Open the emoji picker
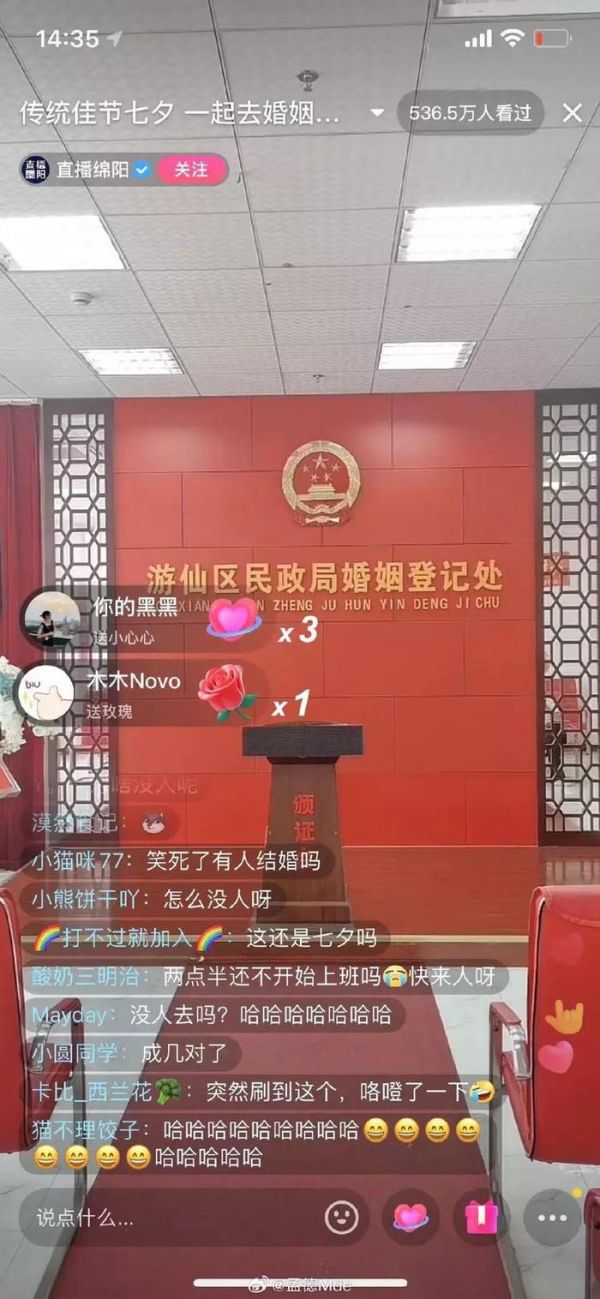Screen dimensions: 600x1299 342,1217
